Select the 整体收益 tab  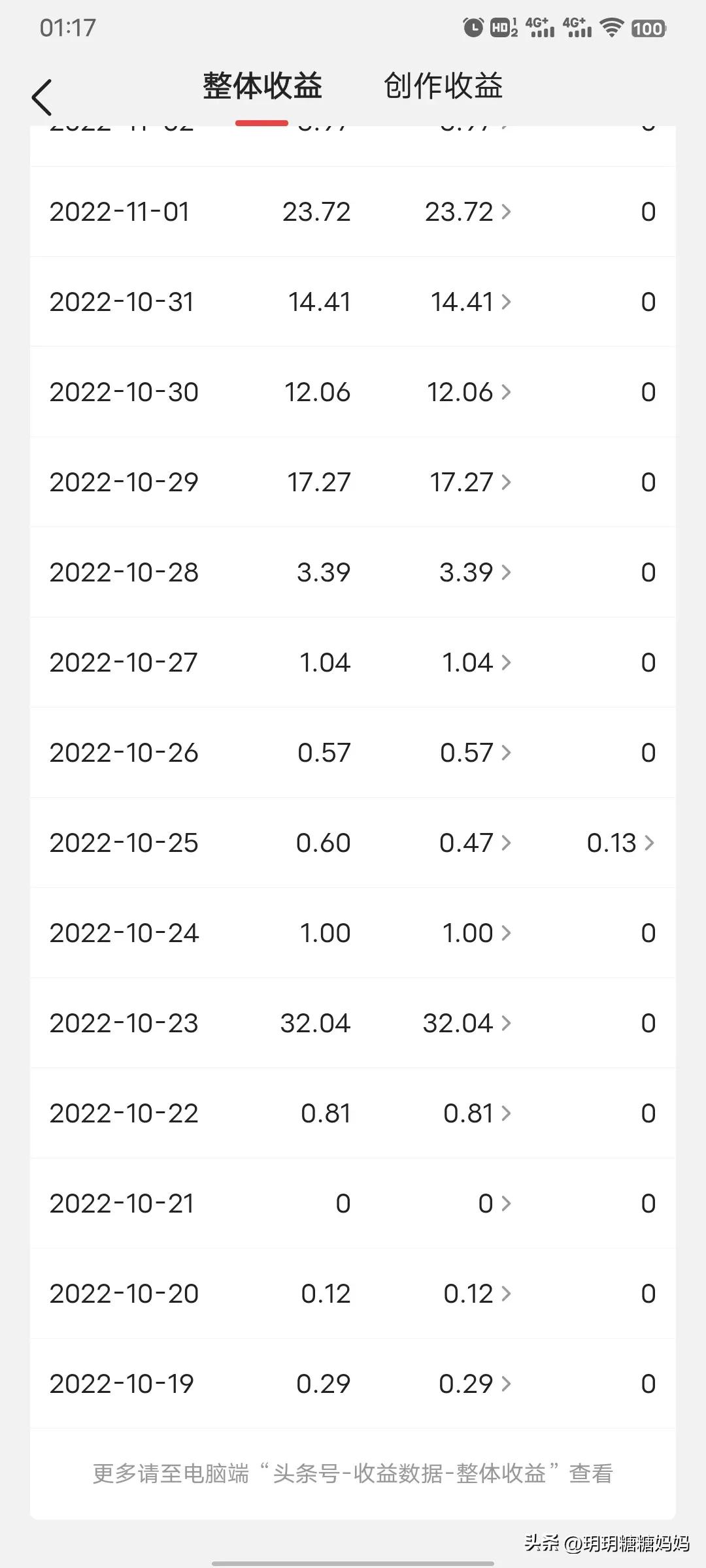click(262, 86)
